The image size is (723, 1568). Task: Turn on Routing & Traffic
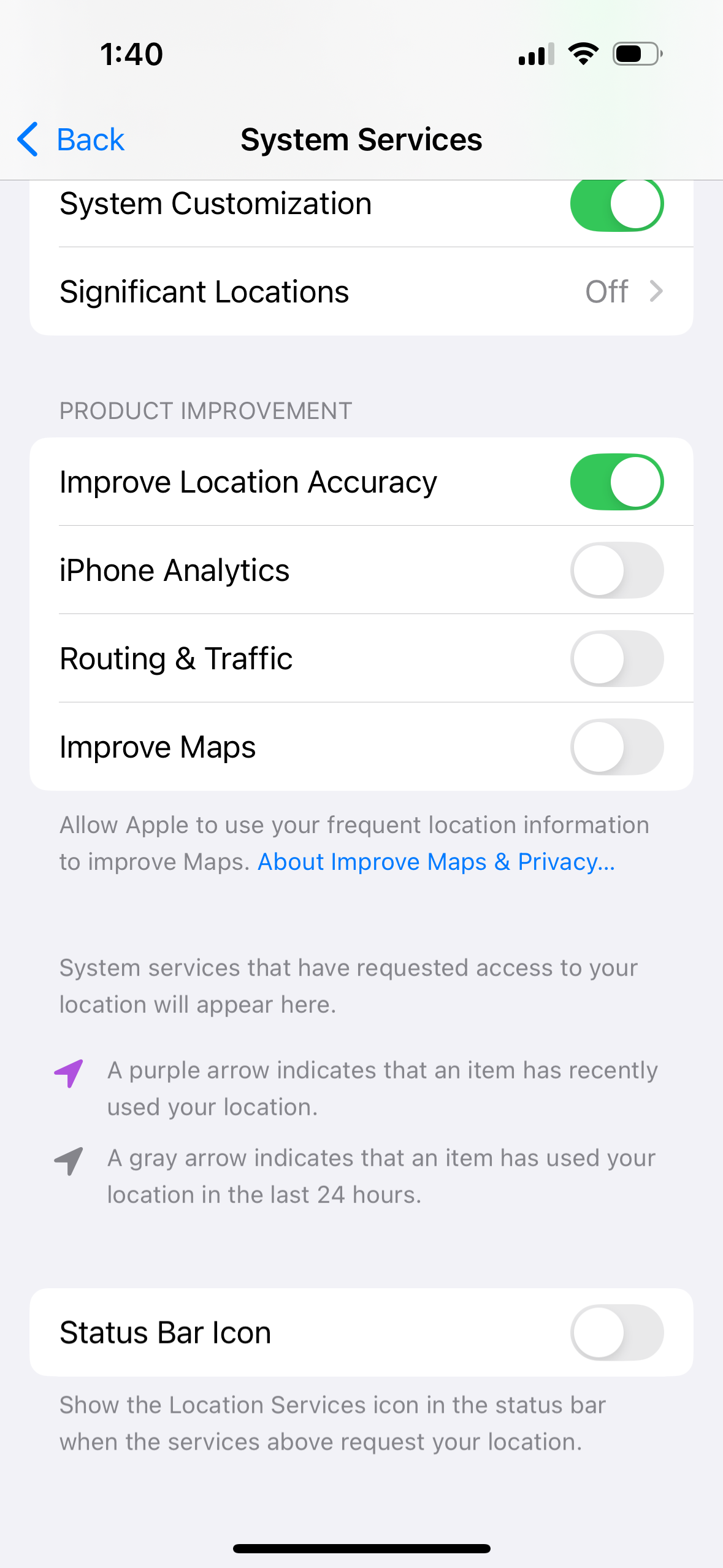[616, 659]
